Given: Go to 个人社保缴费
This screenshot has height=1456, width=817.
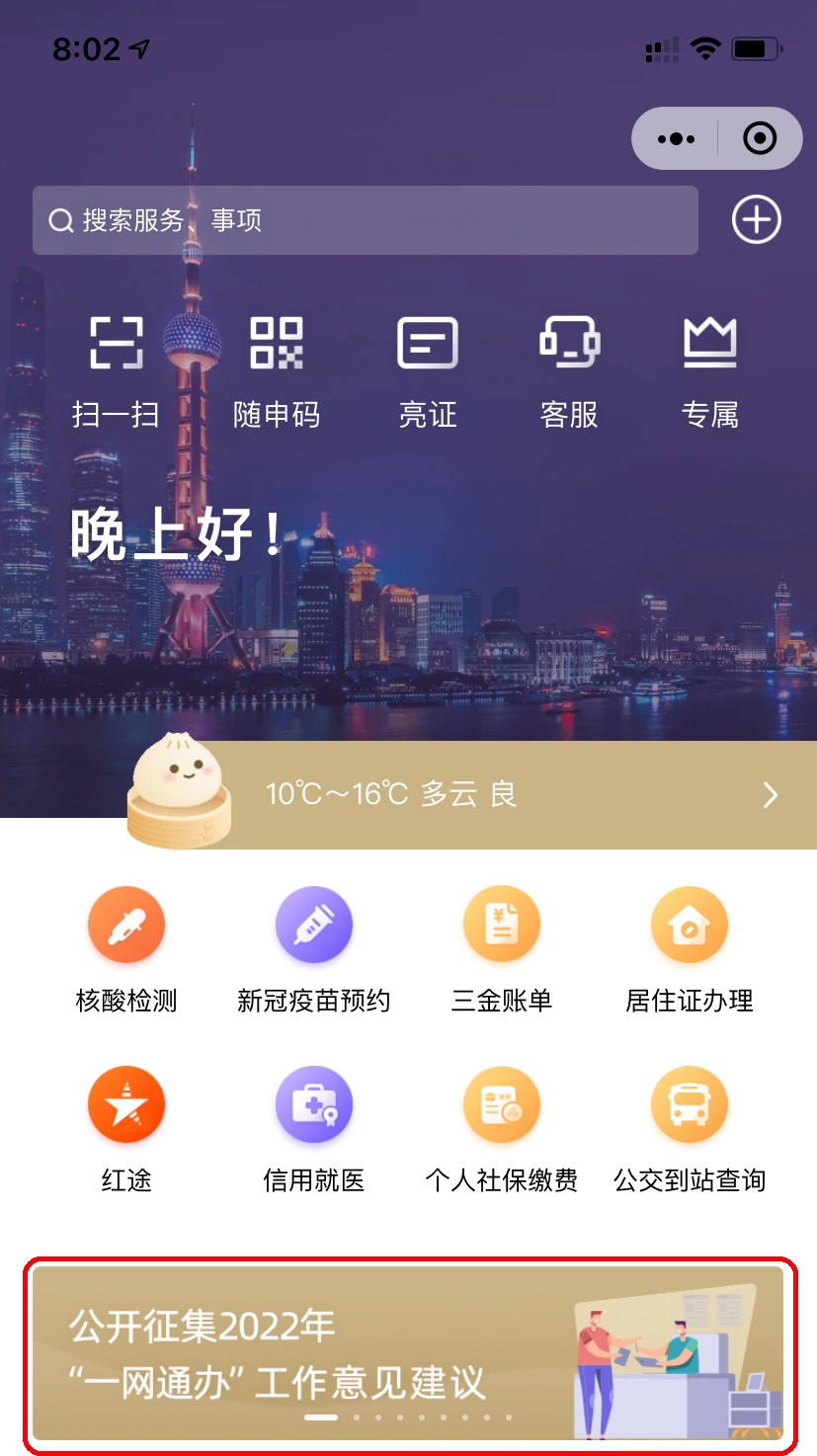Looking at the screenshot, I should click(502, 1128).
